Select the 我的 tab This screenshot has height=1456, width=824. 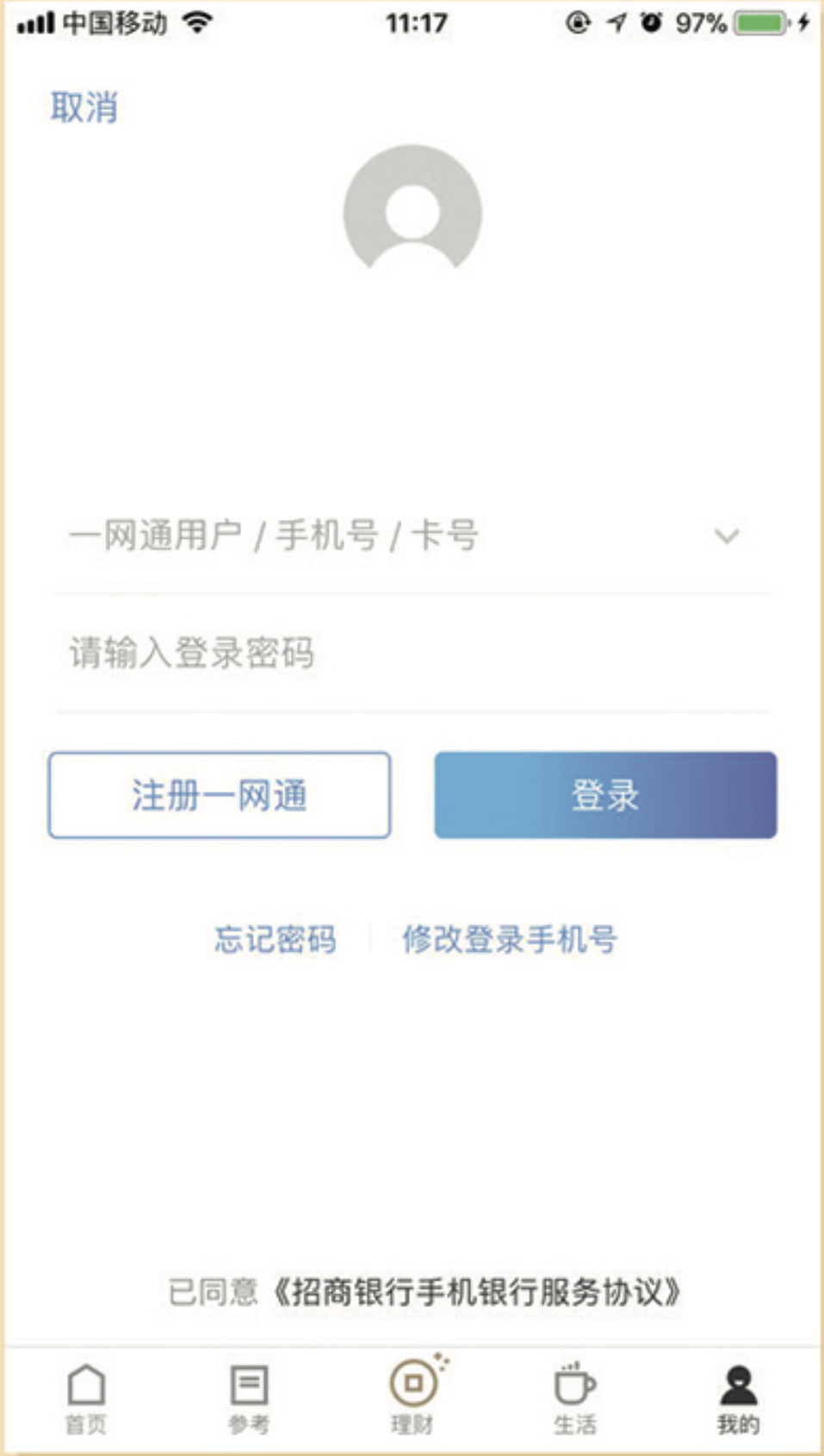(738, 1399)
